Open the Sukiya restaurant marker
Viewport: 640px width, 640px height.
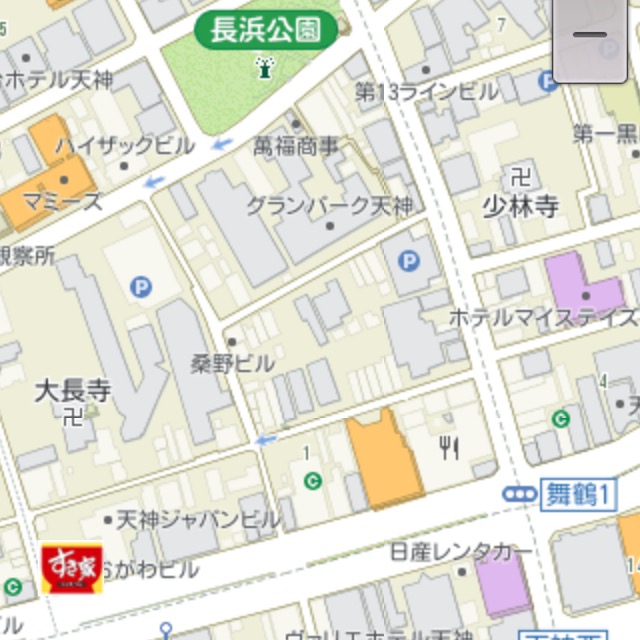point(71,567)
